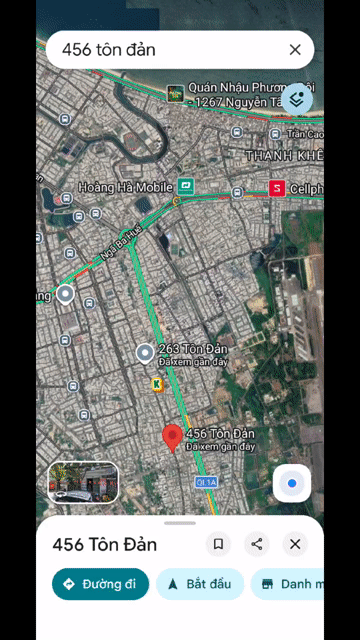Viewport: 360px width, 640px height.
Task: Tap the Hoàng Hà Mobile map pin
Action: [x=186, y=187]
